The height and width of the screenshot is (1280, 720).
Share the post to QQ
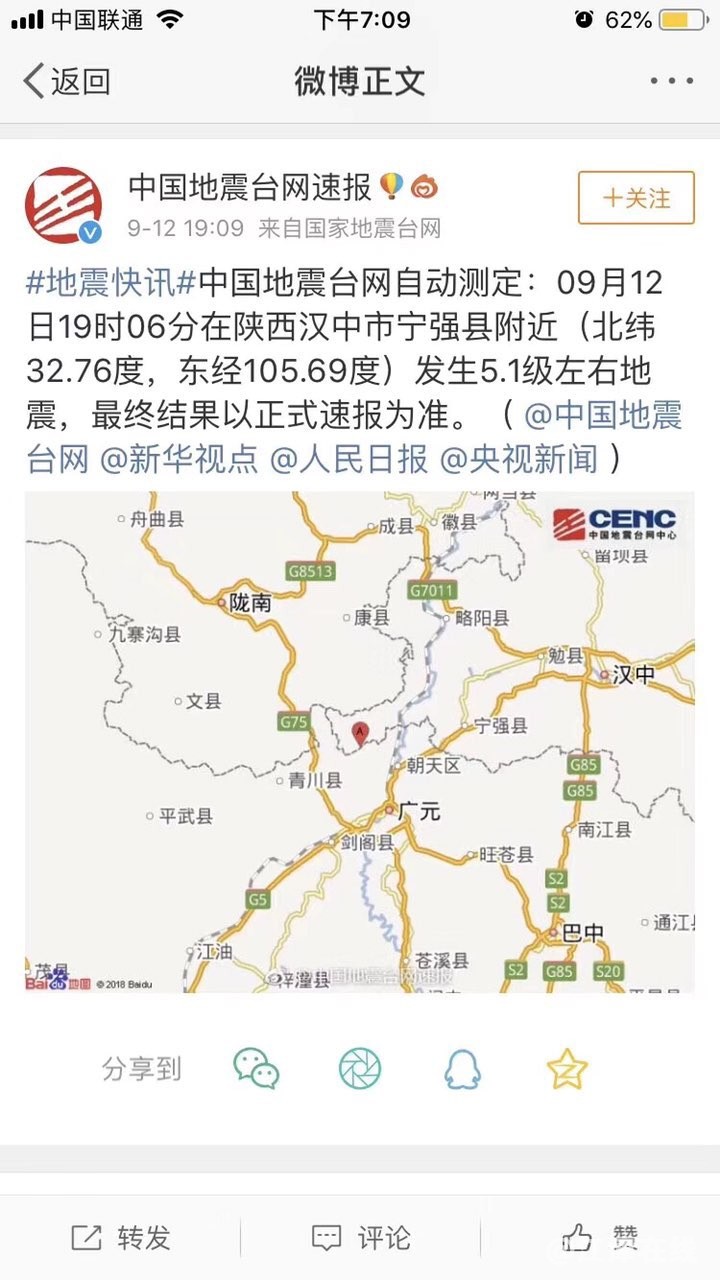pos(463,1068)
